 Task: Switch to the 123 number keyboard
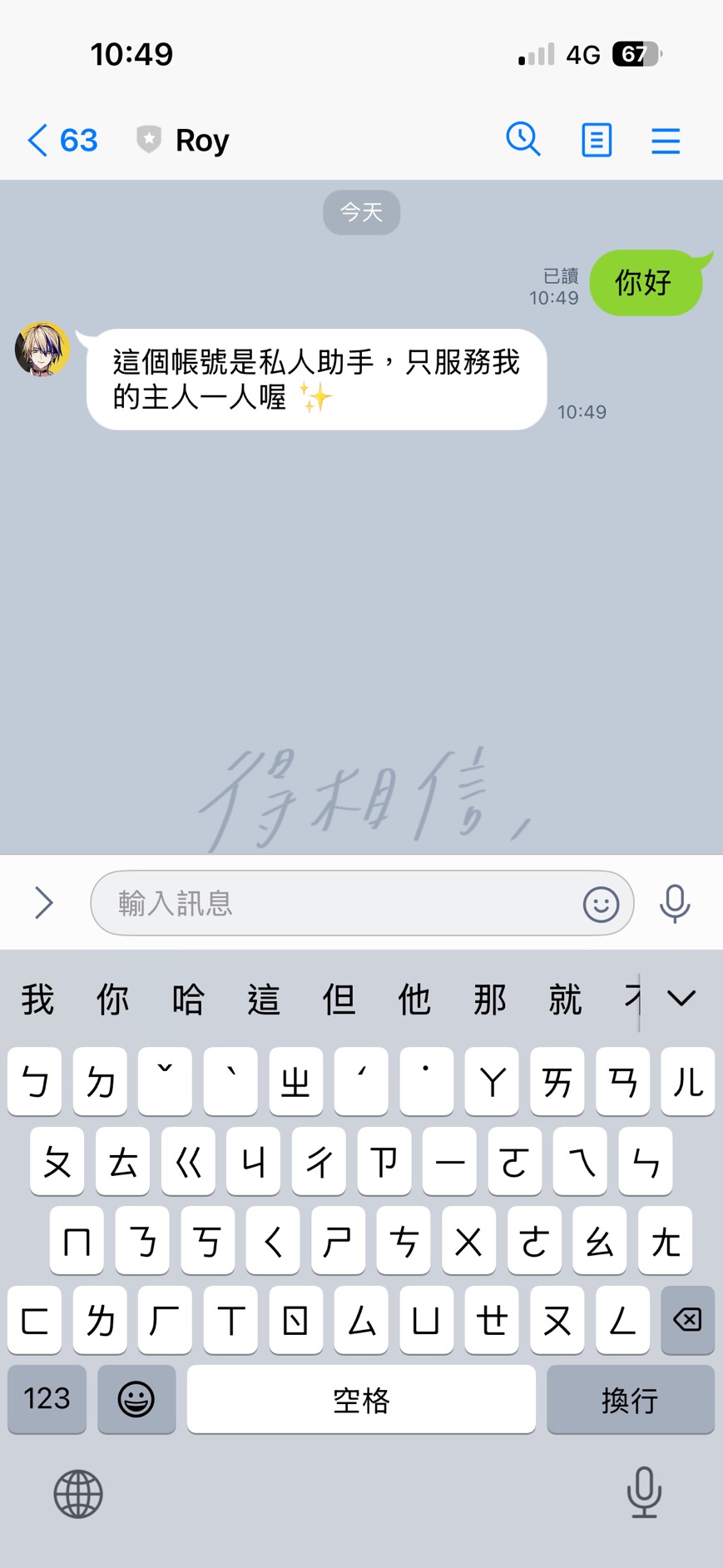[x=46, y=1401]
